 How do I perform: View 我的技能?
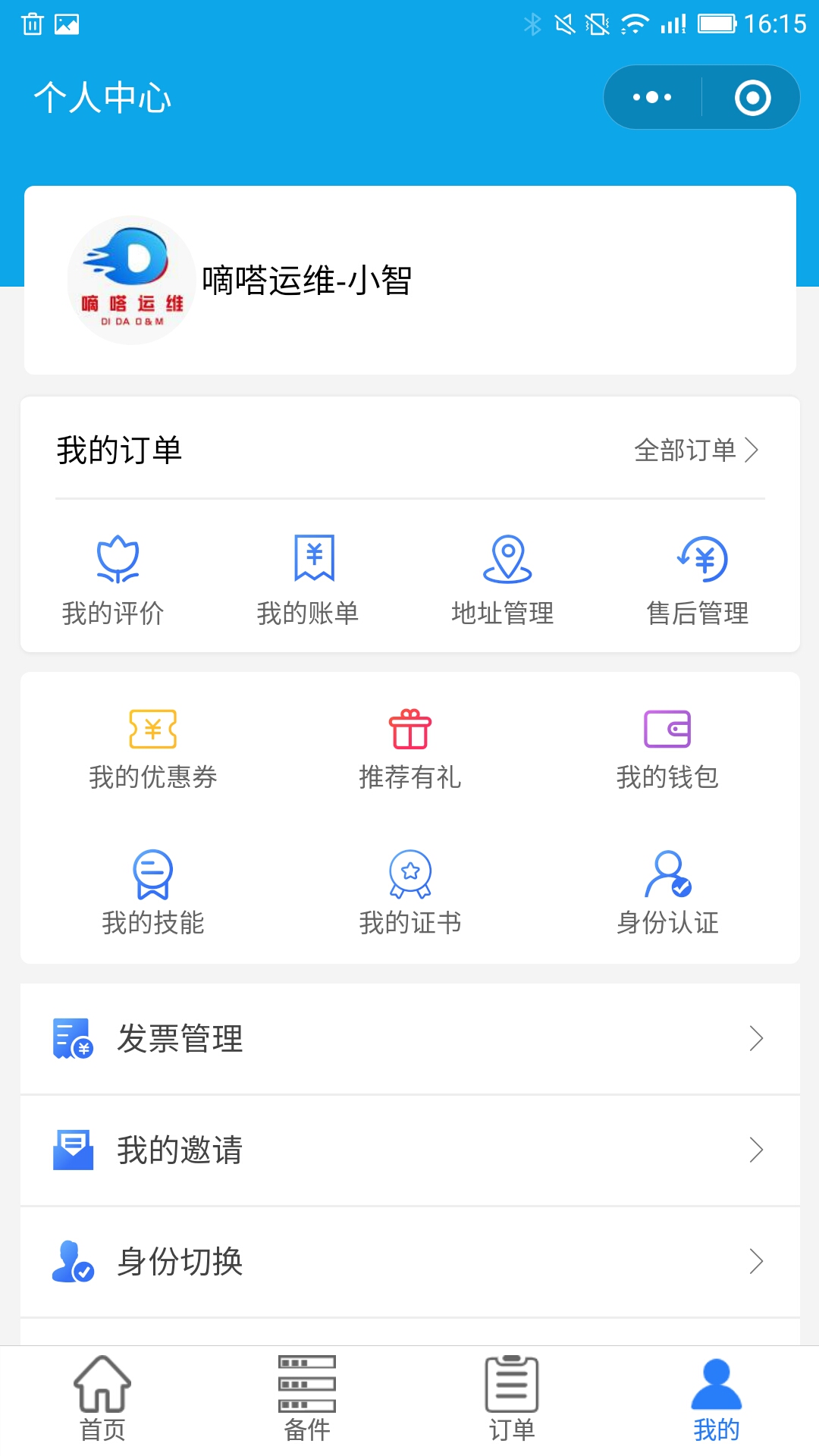153,893
